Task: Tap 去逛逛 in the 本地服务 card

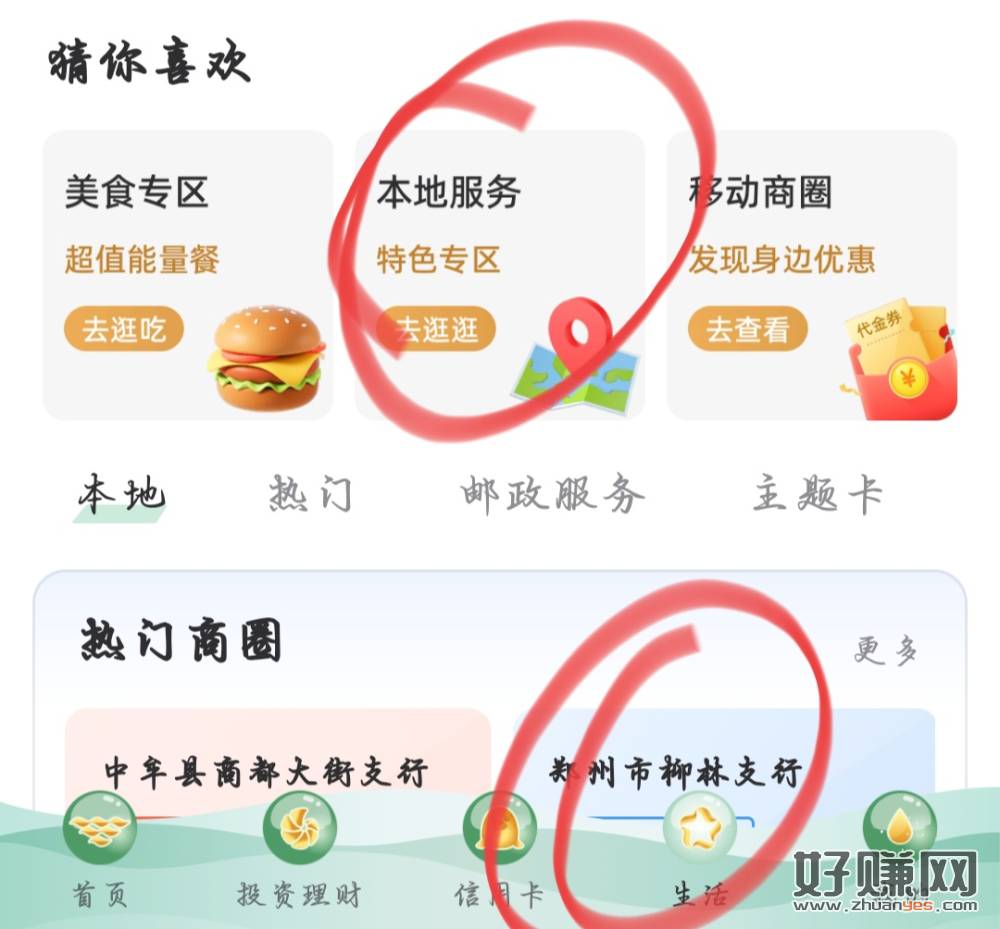Action: 436,329
